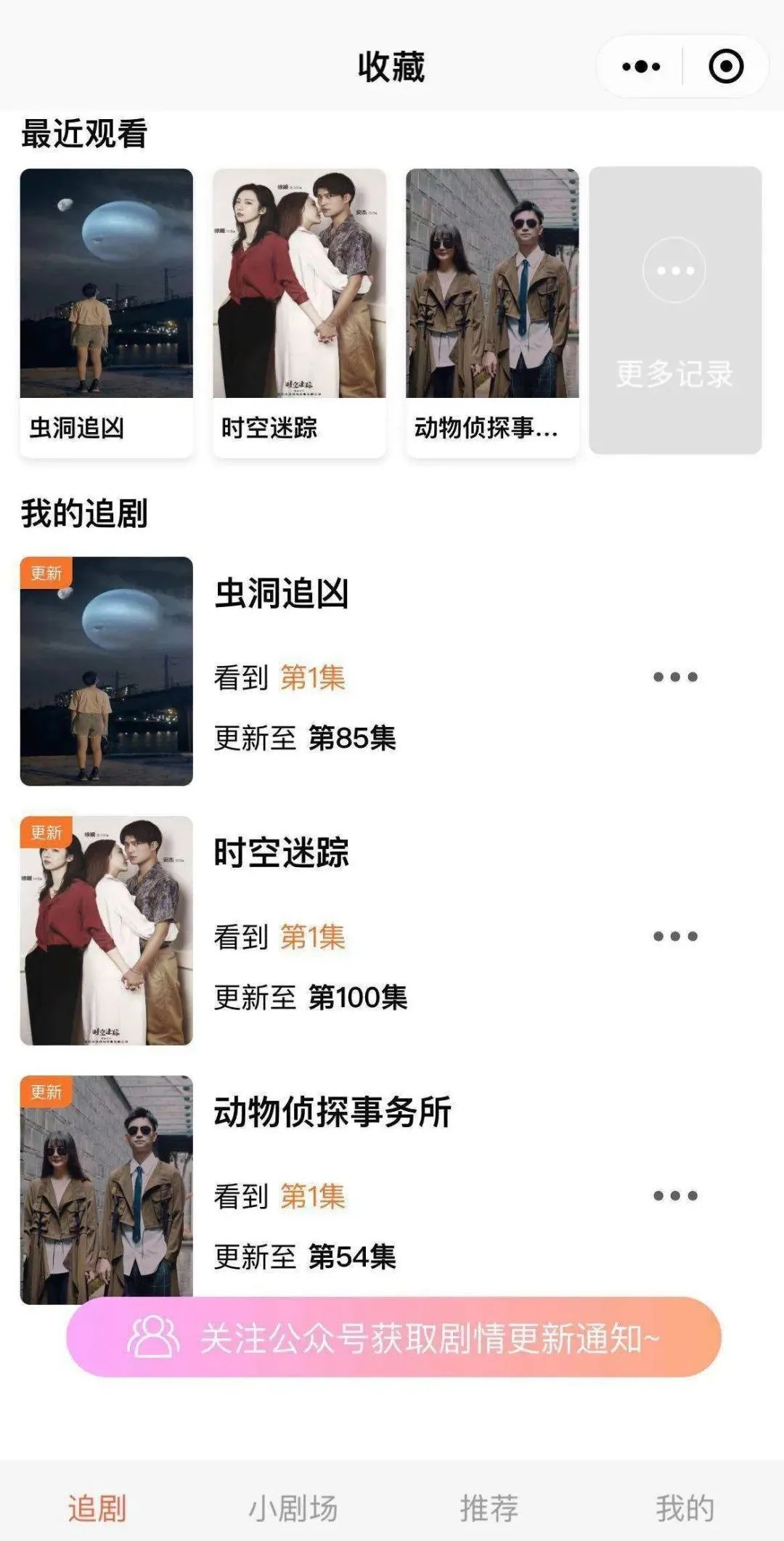Close the mini program via circle icon
This screenshot has height=1541, width=784.
pos(725,67)
